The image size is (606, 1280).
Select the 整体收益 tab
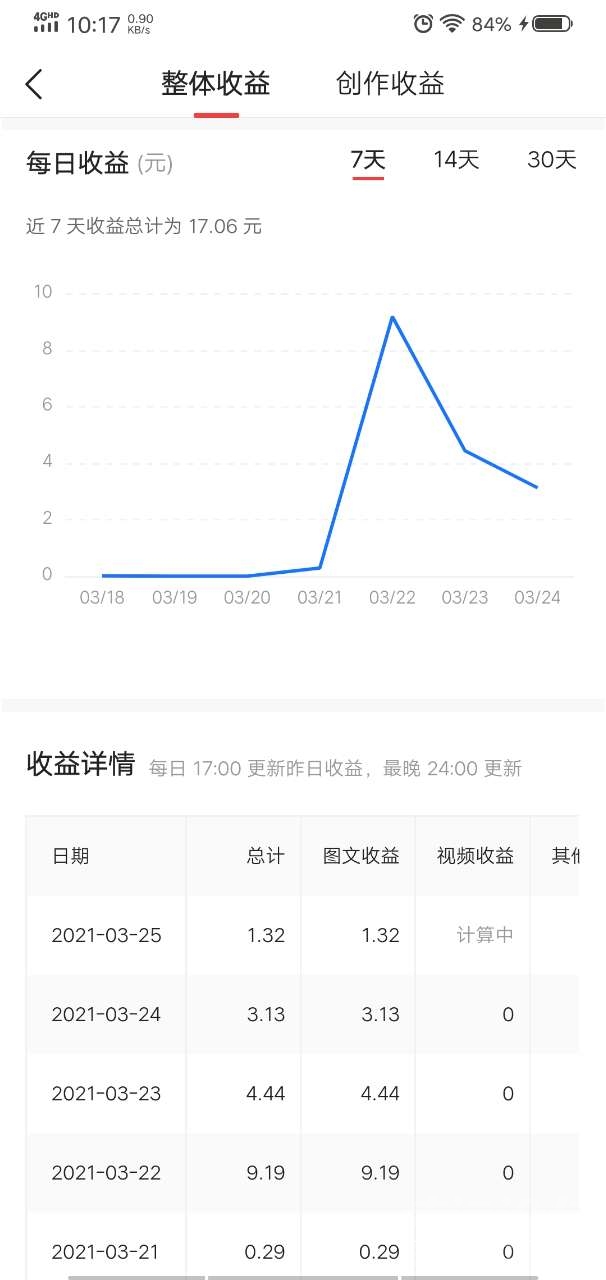tap(216, 84)
